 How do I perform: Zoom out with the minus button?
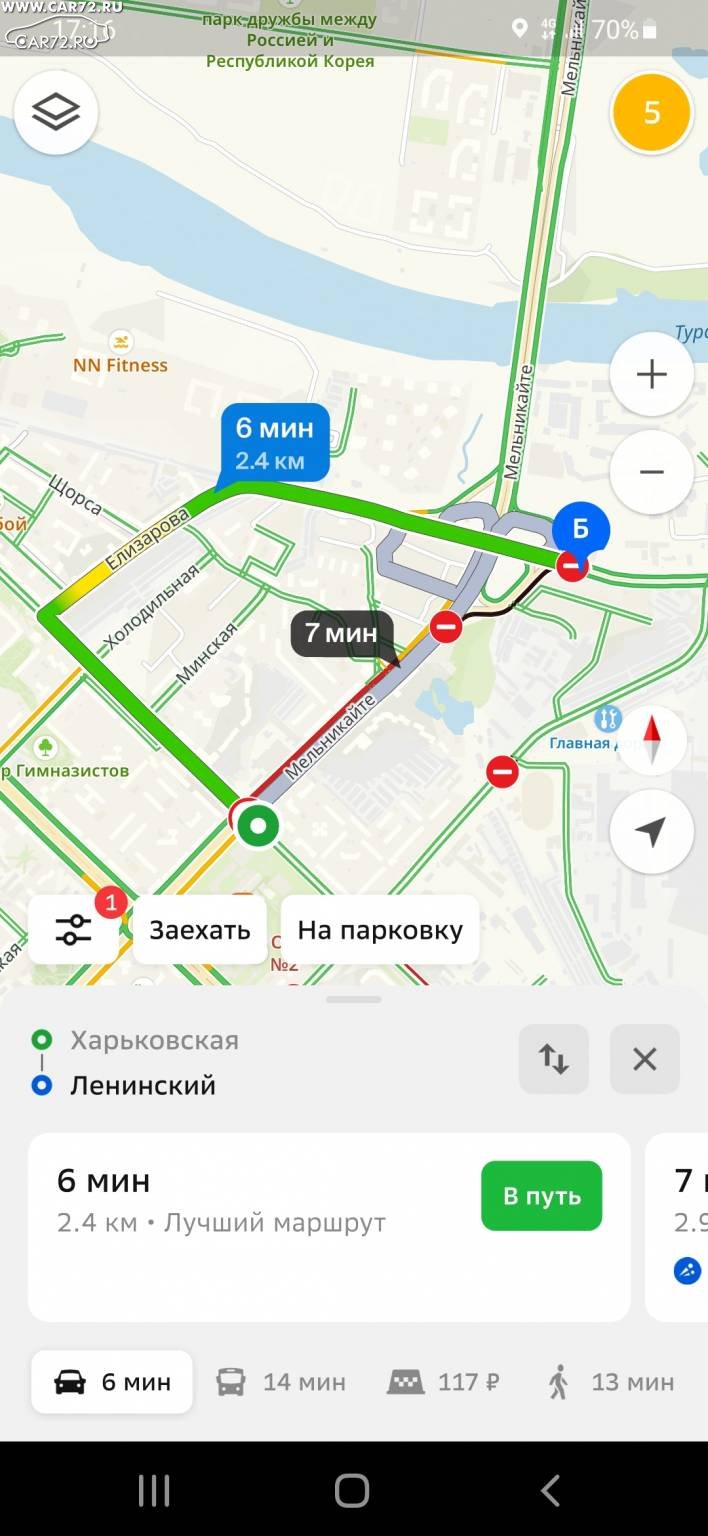pyautogui.click(x=652, y=472)
